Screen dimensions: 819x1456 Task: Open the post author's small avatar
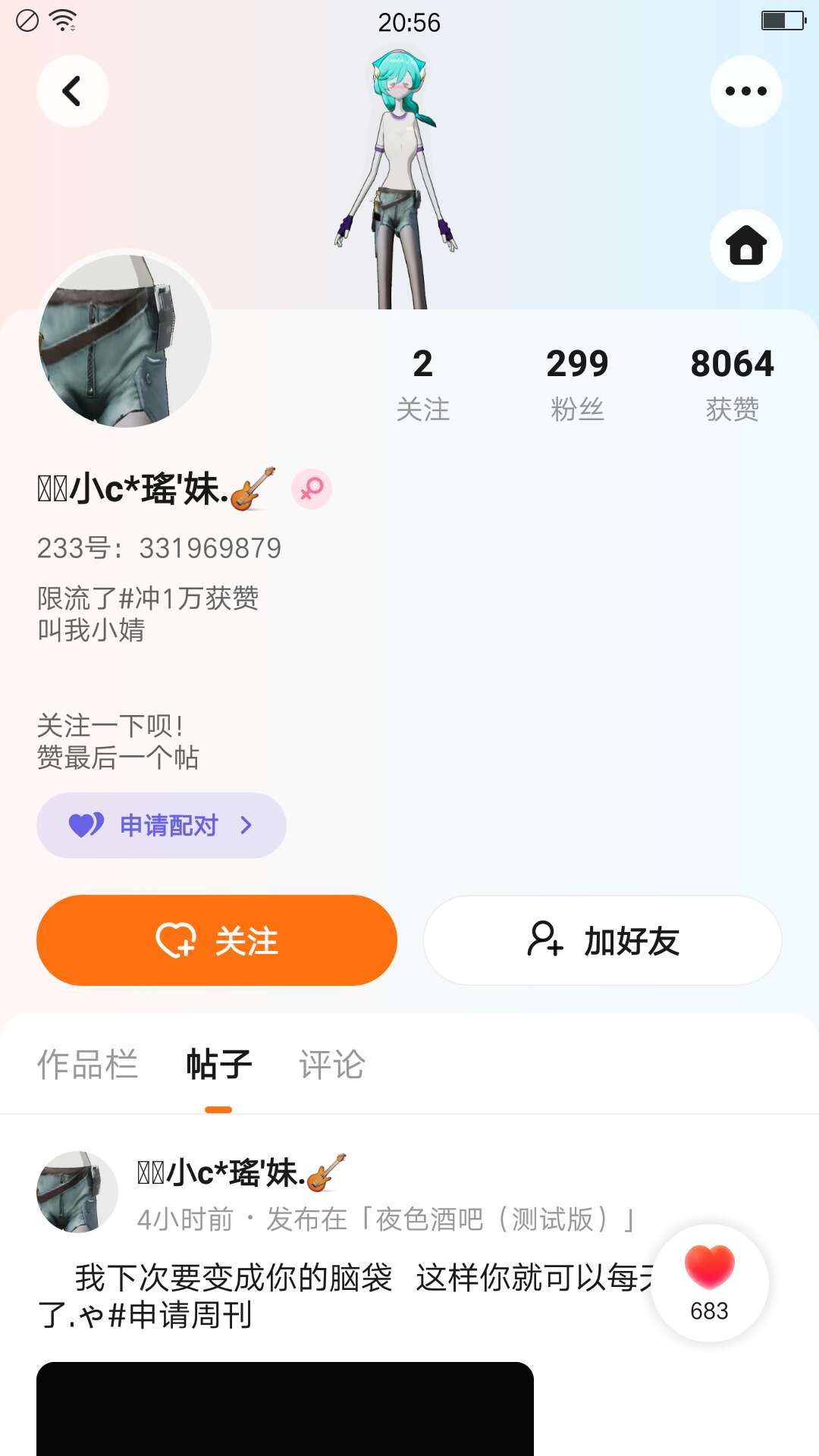pyautogui.click(x=77, y=1191)
